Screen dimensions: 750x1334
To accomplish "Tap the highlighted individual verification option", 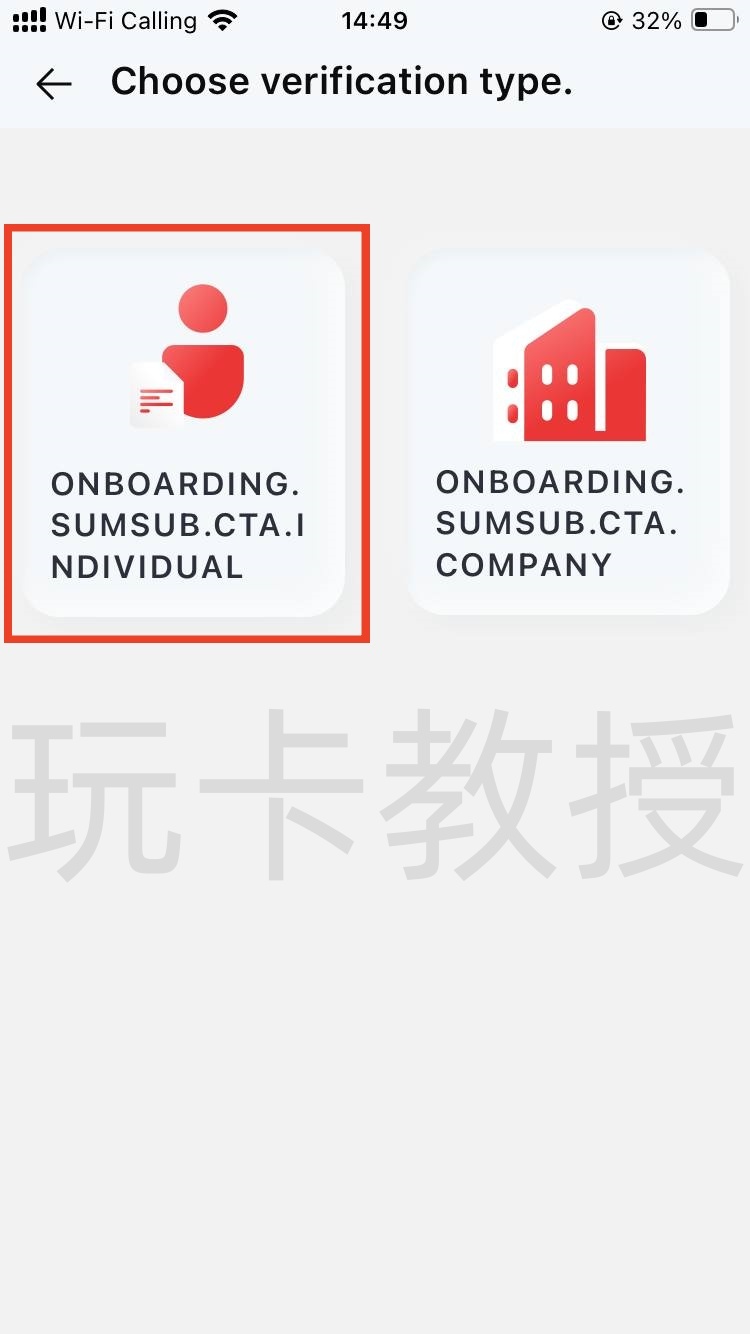I will click(x=187, y=430).
